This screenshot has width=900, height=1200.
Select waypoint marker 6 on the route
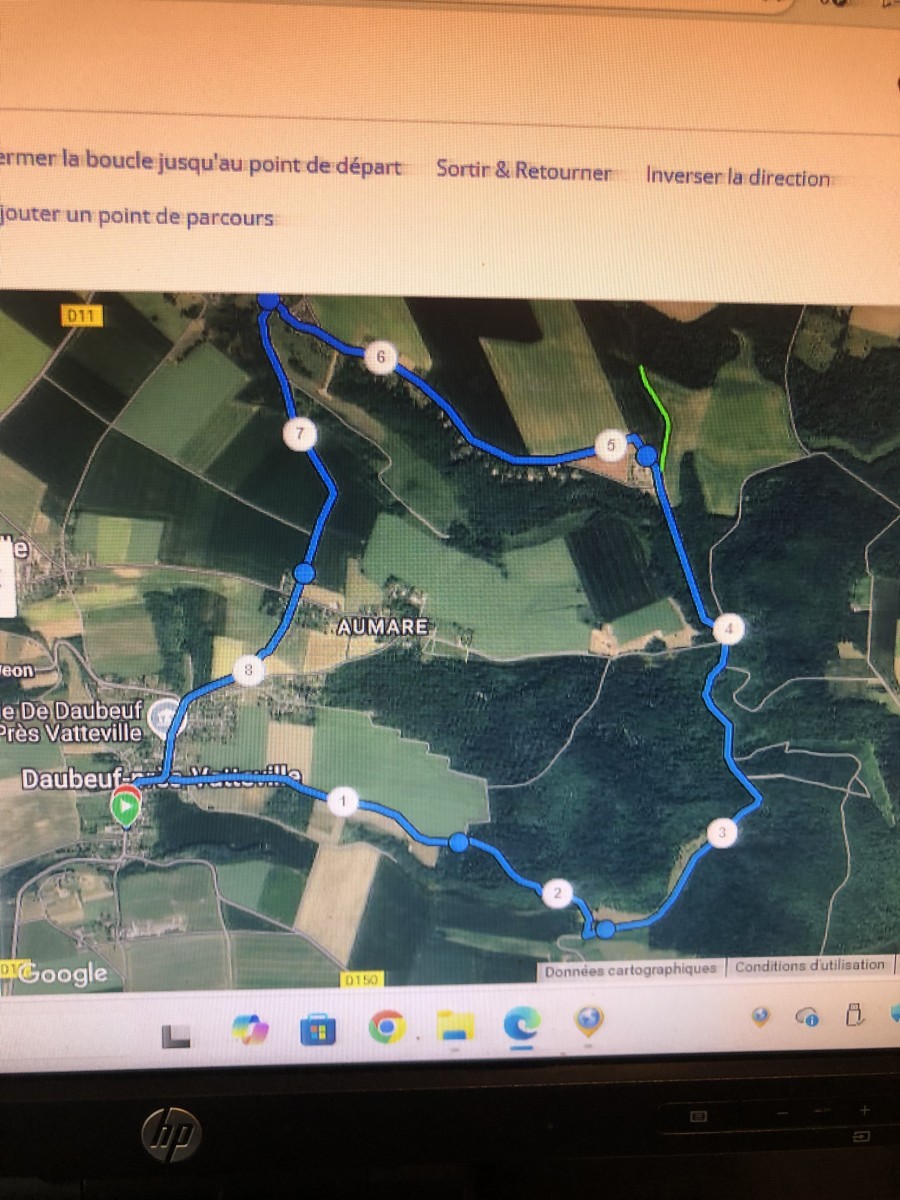point(380,357)
